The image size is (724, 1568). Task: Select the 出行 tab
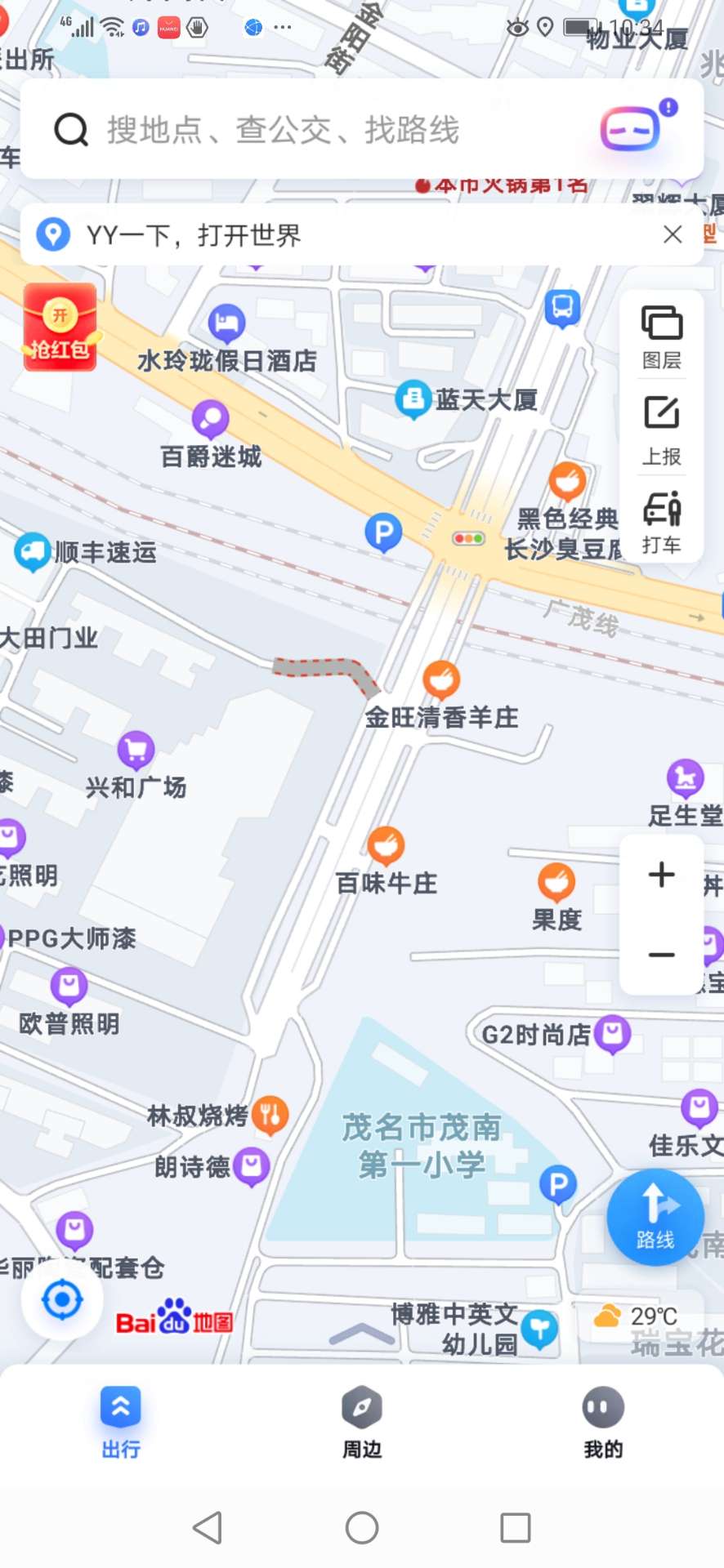[121, 1423]
